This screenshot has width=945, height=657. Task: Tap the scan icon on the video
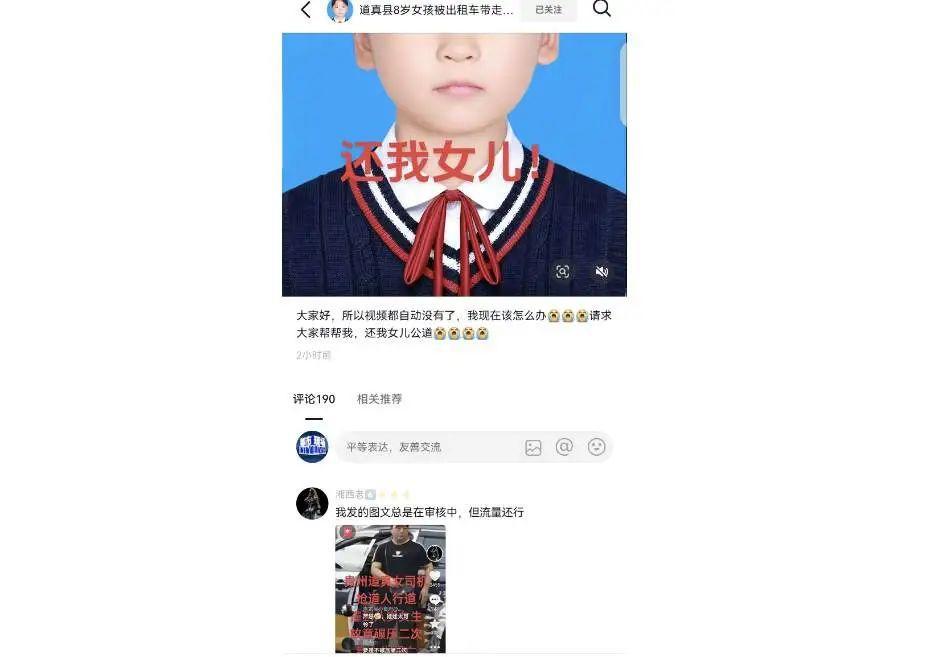click(x=562, y=272)
